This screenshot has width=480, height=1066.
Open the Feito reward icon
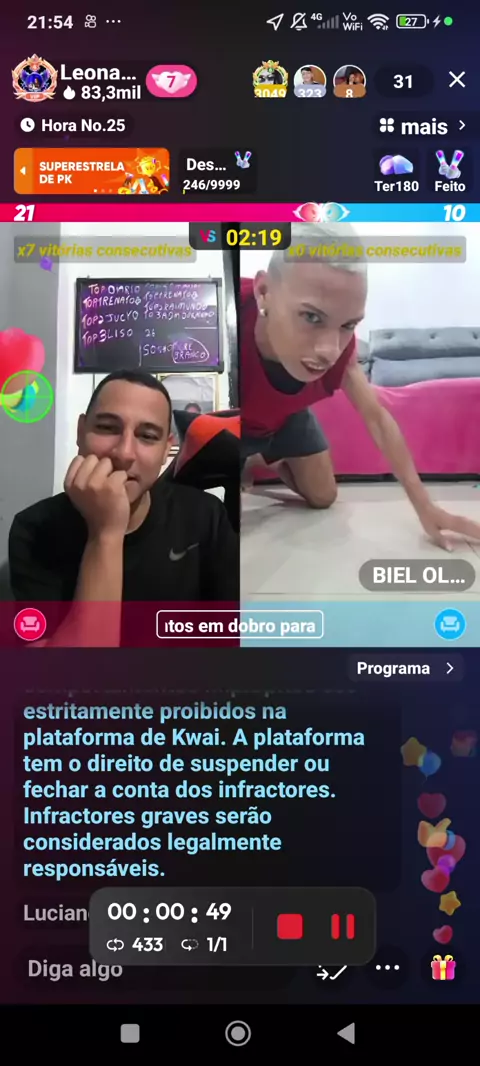click(449, 171)
